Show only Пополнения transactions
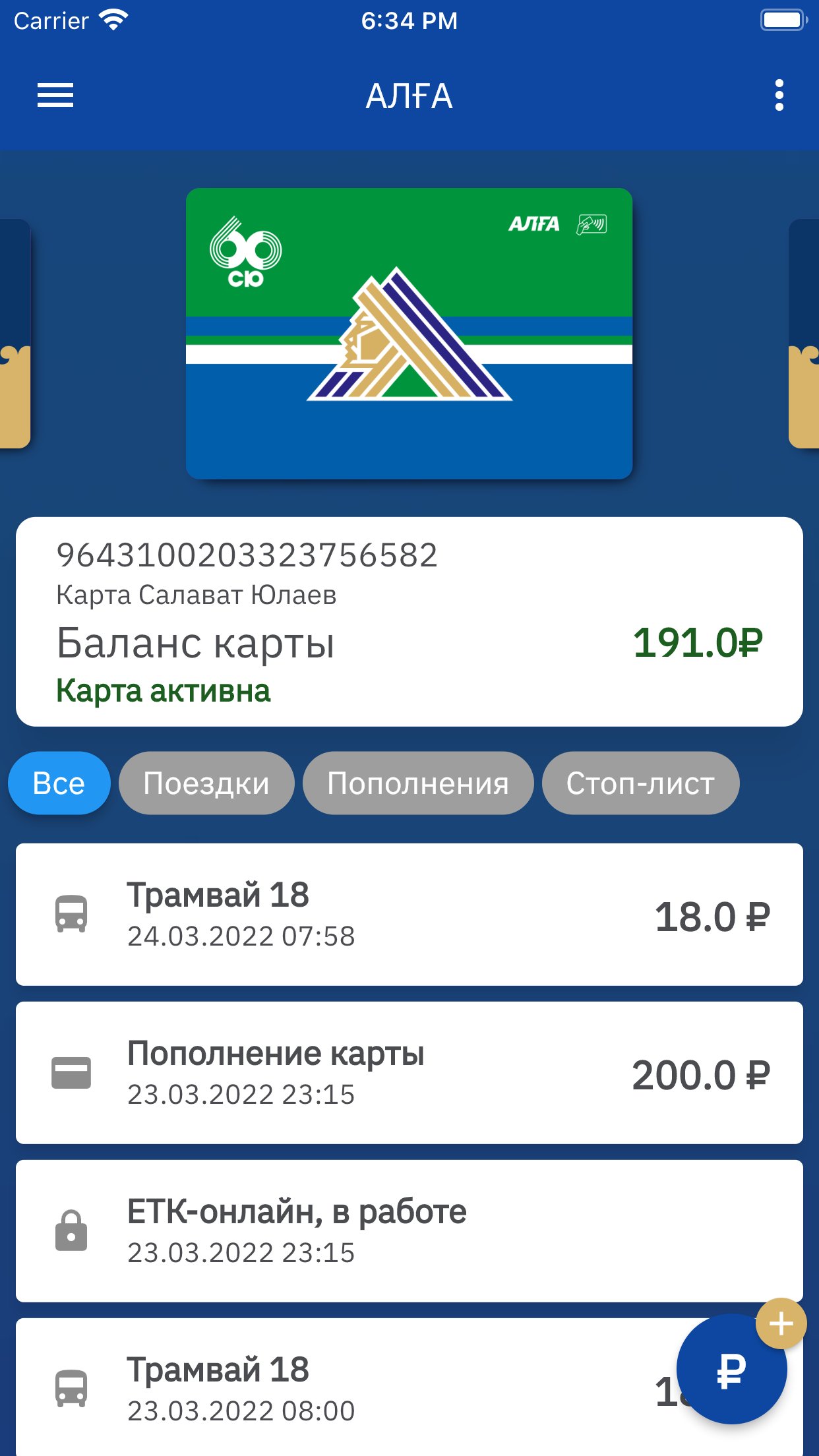The image size is (819, 1456). (417, 783)
